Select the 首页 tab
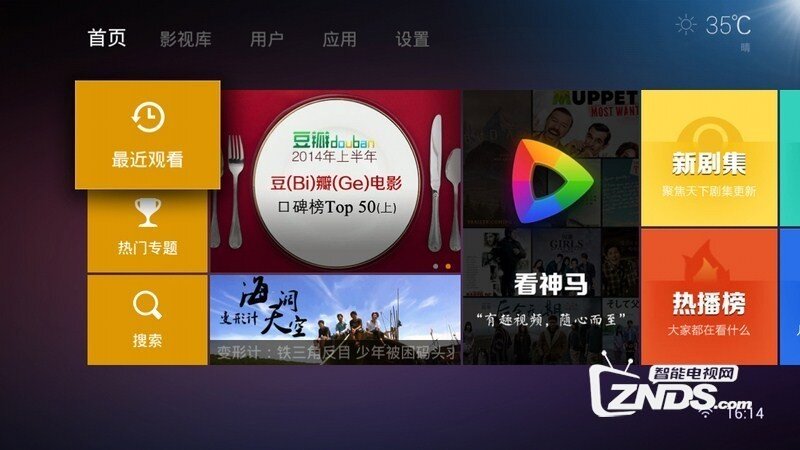800x450 pixels. 107,39
